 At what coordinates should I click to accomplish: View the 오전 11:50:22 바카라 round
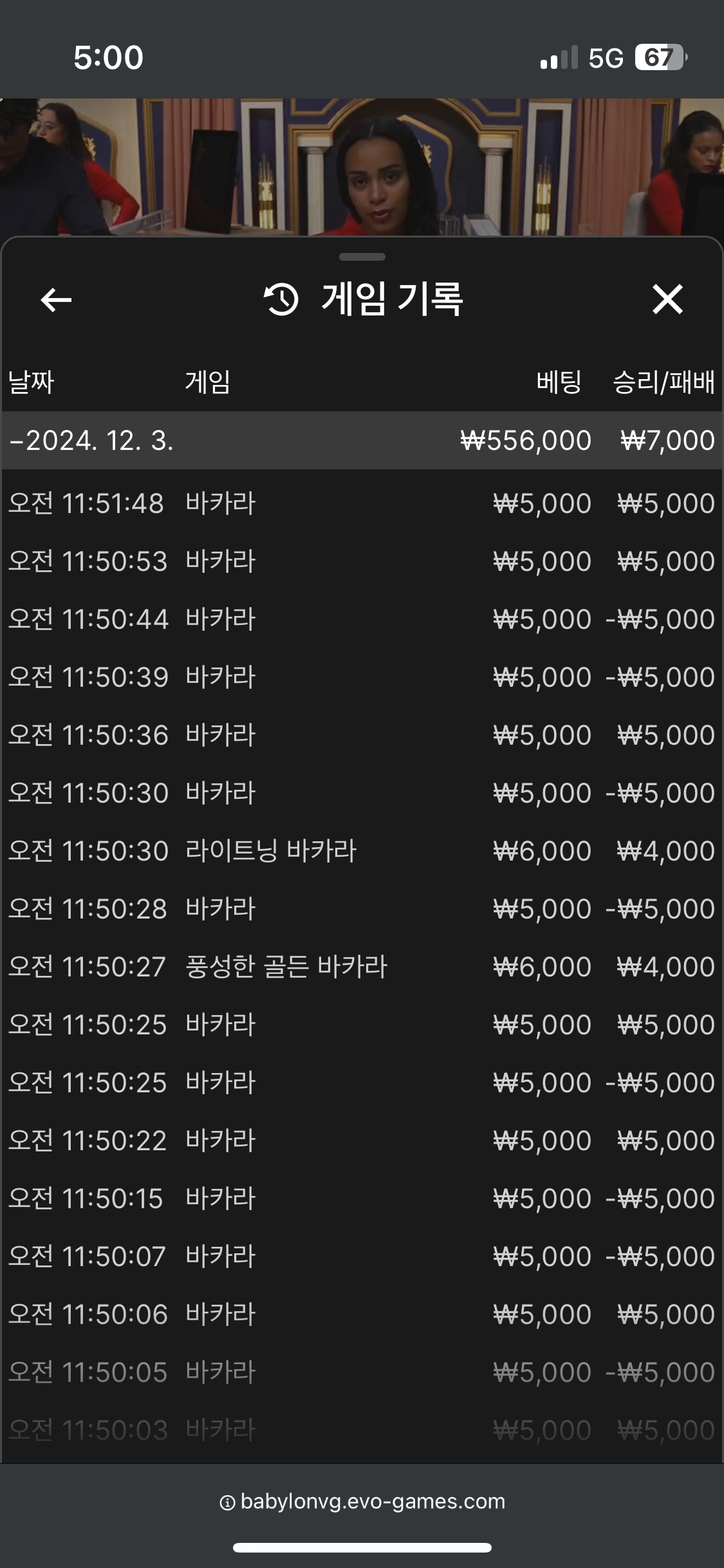pos(362,1141)
